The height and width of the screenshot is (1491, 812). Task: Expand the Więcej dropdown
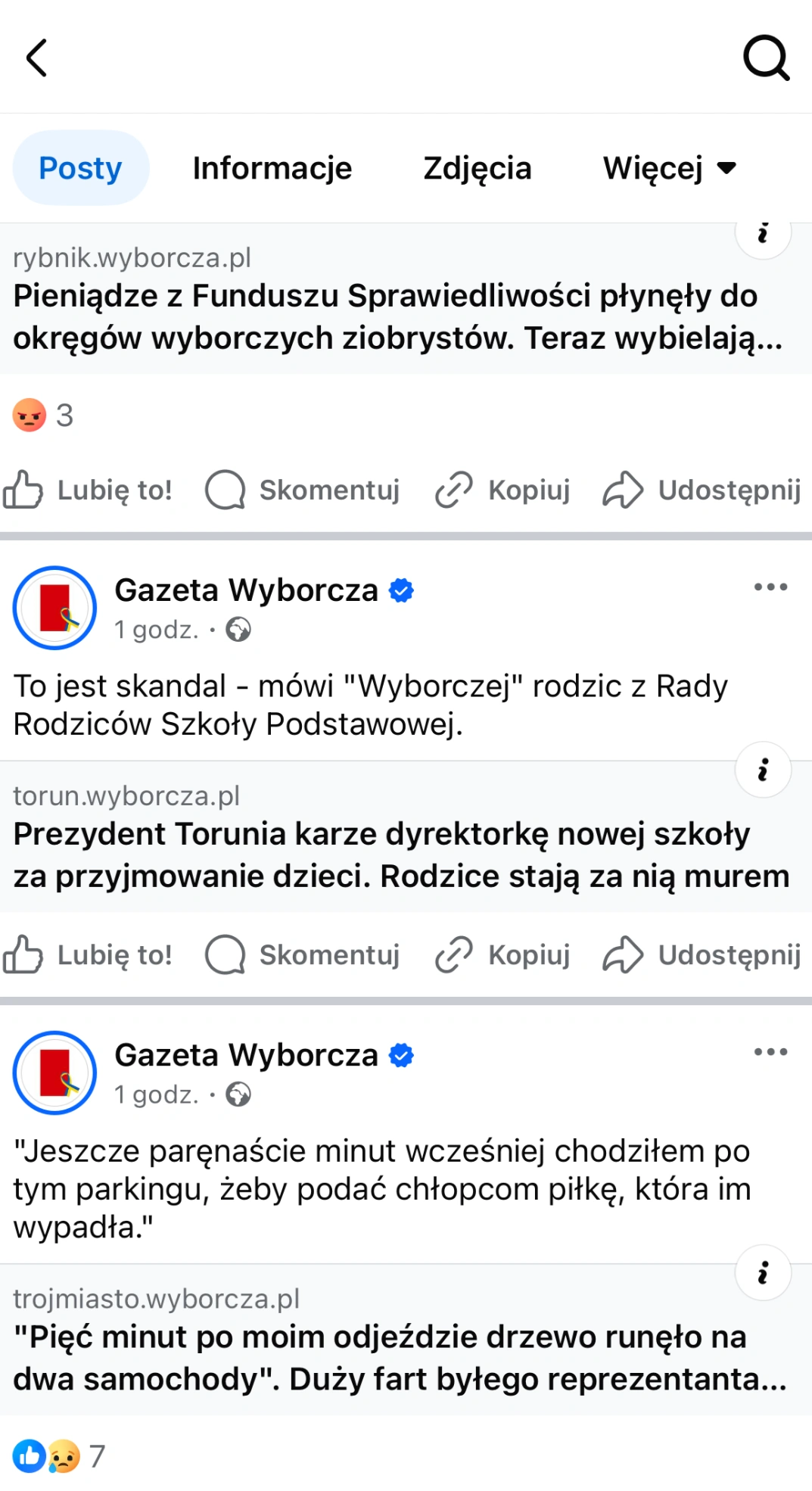[670, 168]
